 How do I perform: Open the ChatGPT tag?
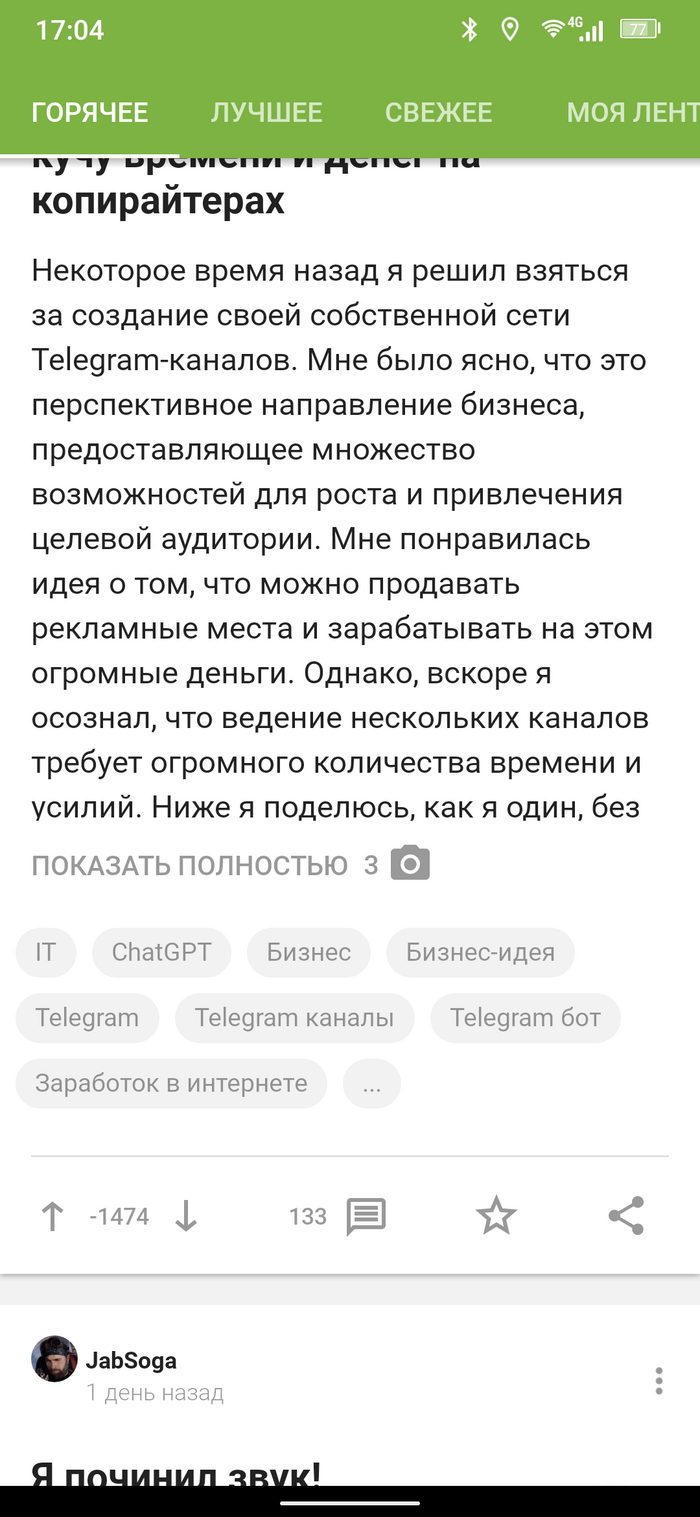pyautogui.click(x=161, y=952)
